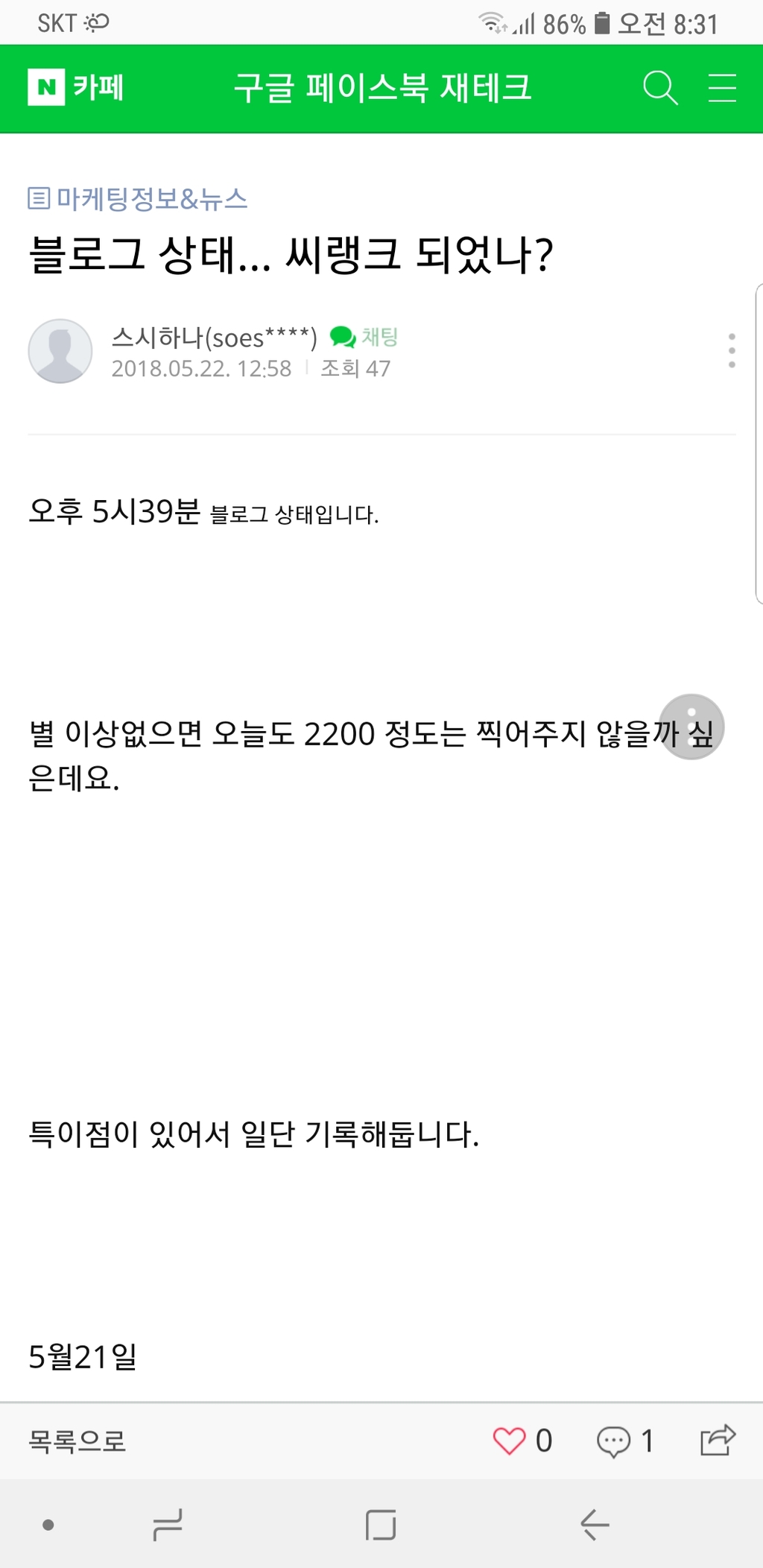Open 스시하나's profile picture
Screen dimensions: 763x1568
pyautogui.click(x=60, y=351)
